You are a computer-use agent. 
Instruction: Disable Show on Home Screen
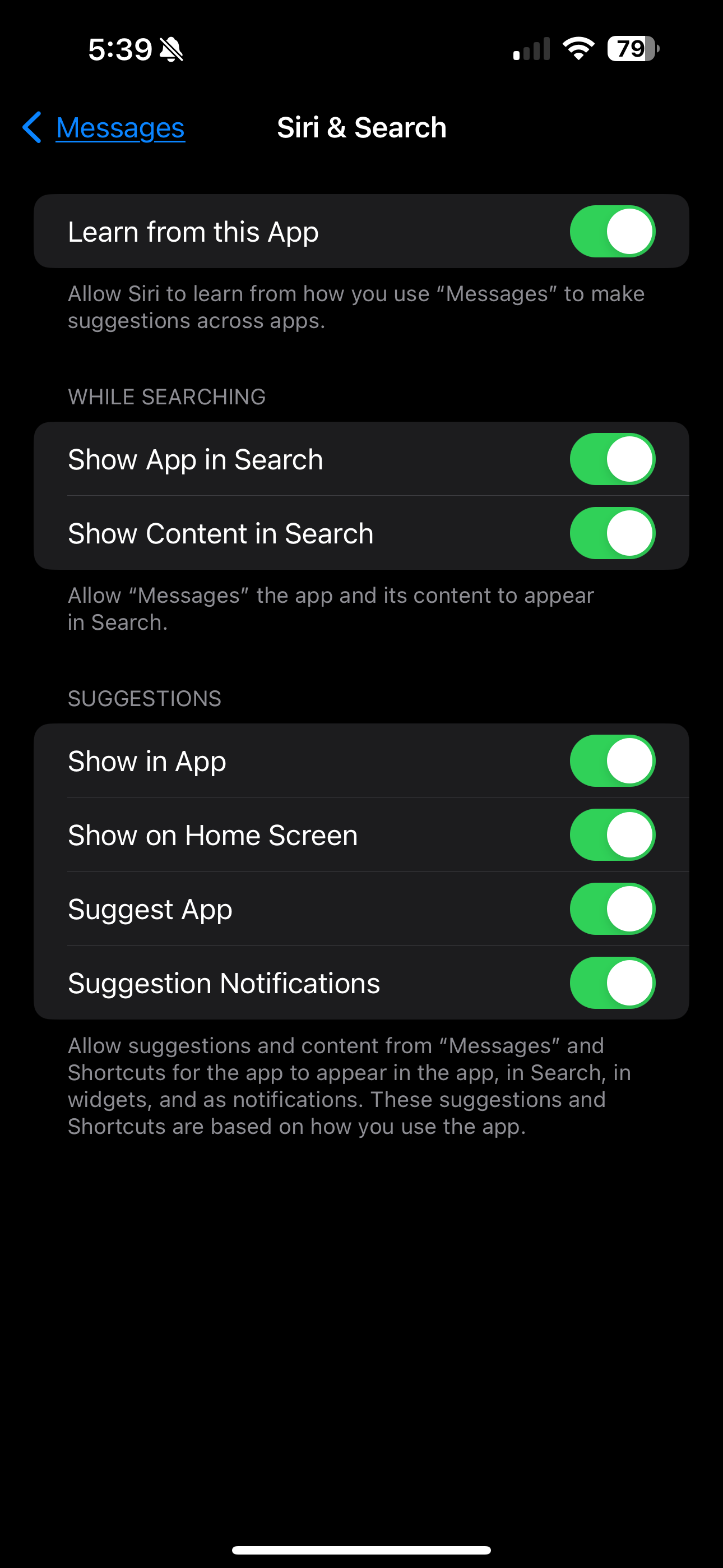611,834
